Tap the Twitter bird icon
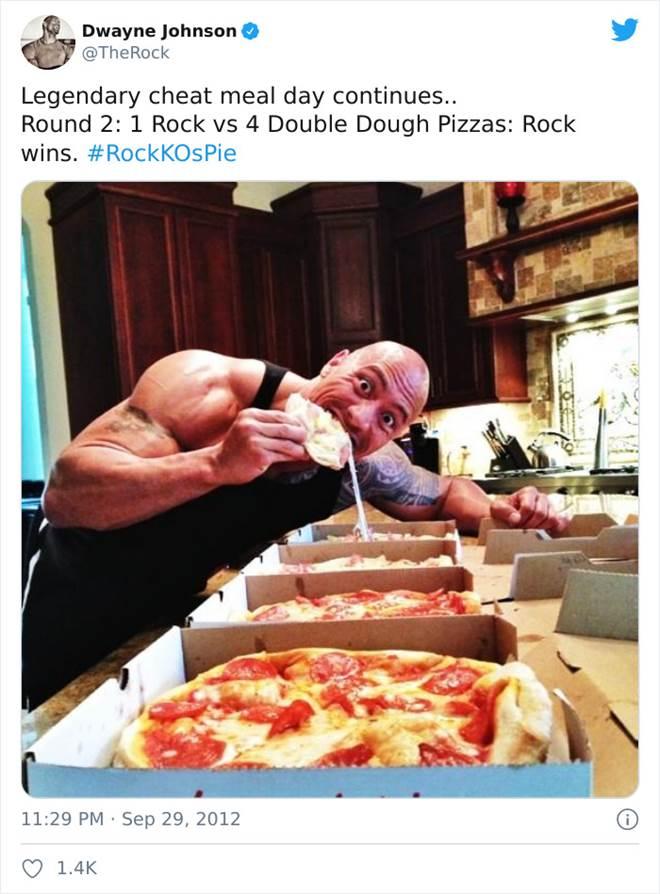 coord(624,30)
